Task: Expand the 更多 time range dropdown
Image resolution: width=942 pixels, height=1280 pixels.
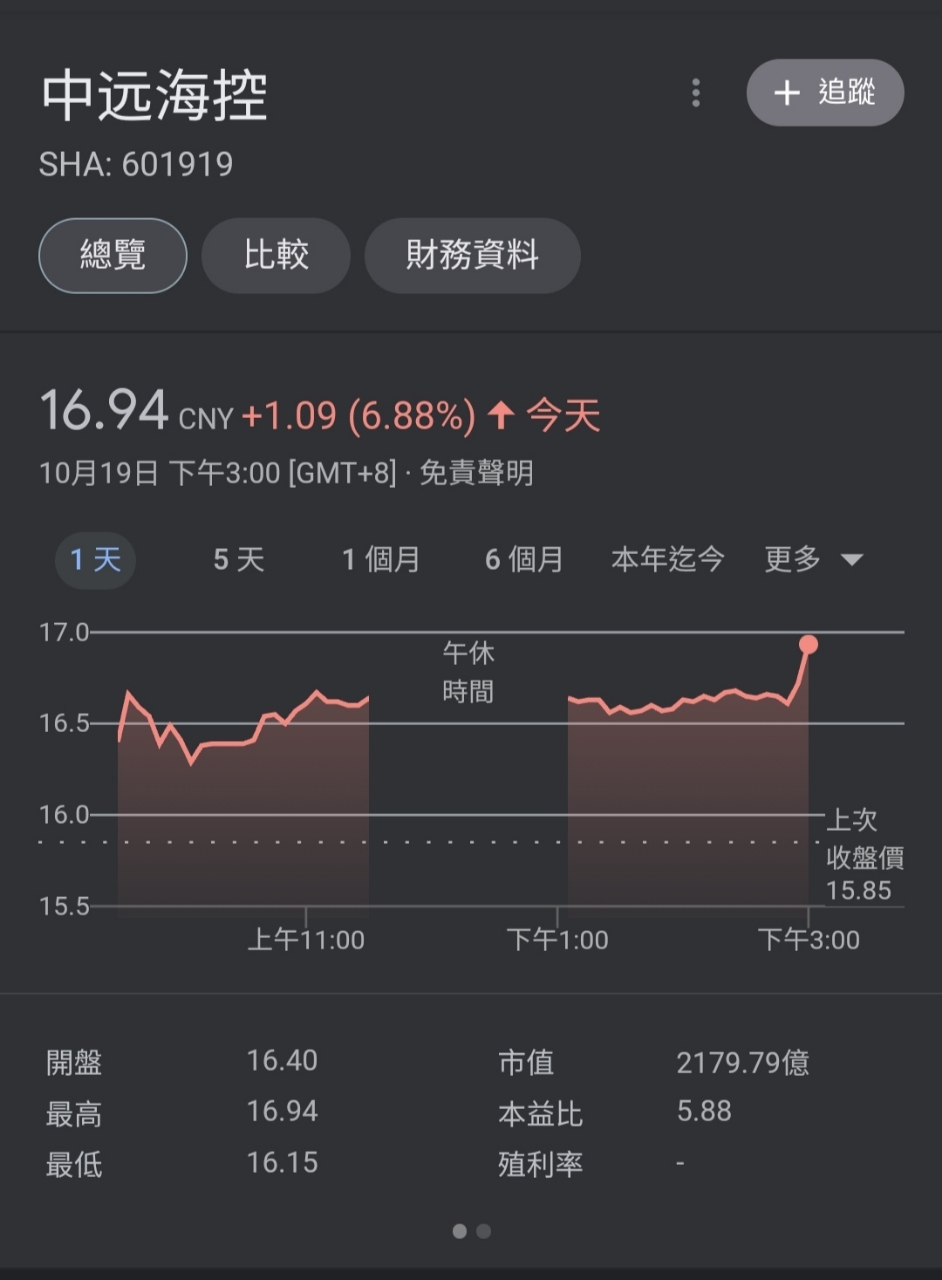Action: tap(813, 559)
